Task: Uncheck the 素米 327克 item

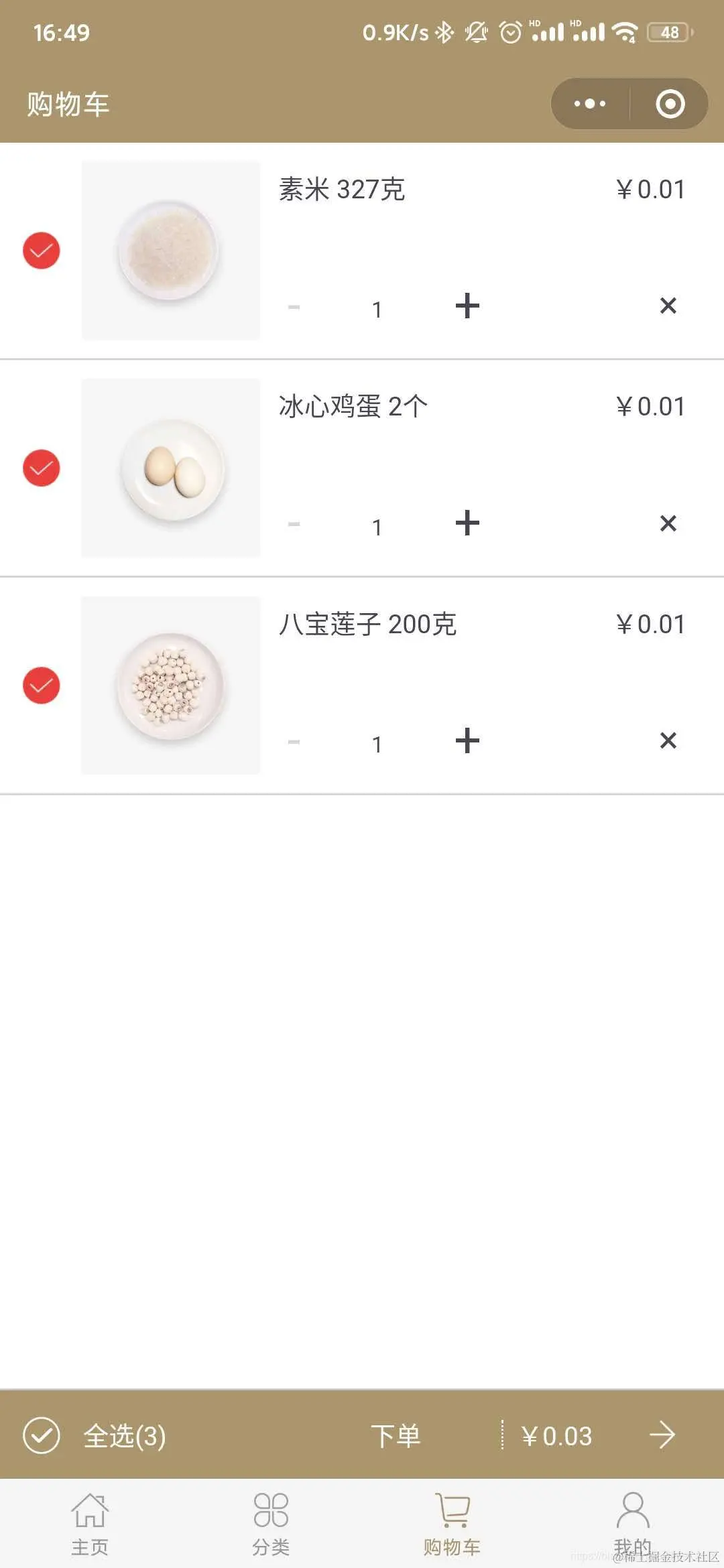Action: [x=42, y=251]
